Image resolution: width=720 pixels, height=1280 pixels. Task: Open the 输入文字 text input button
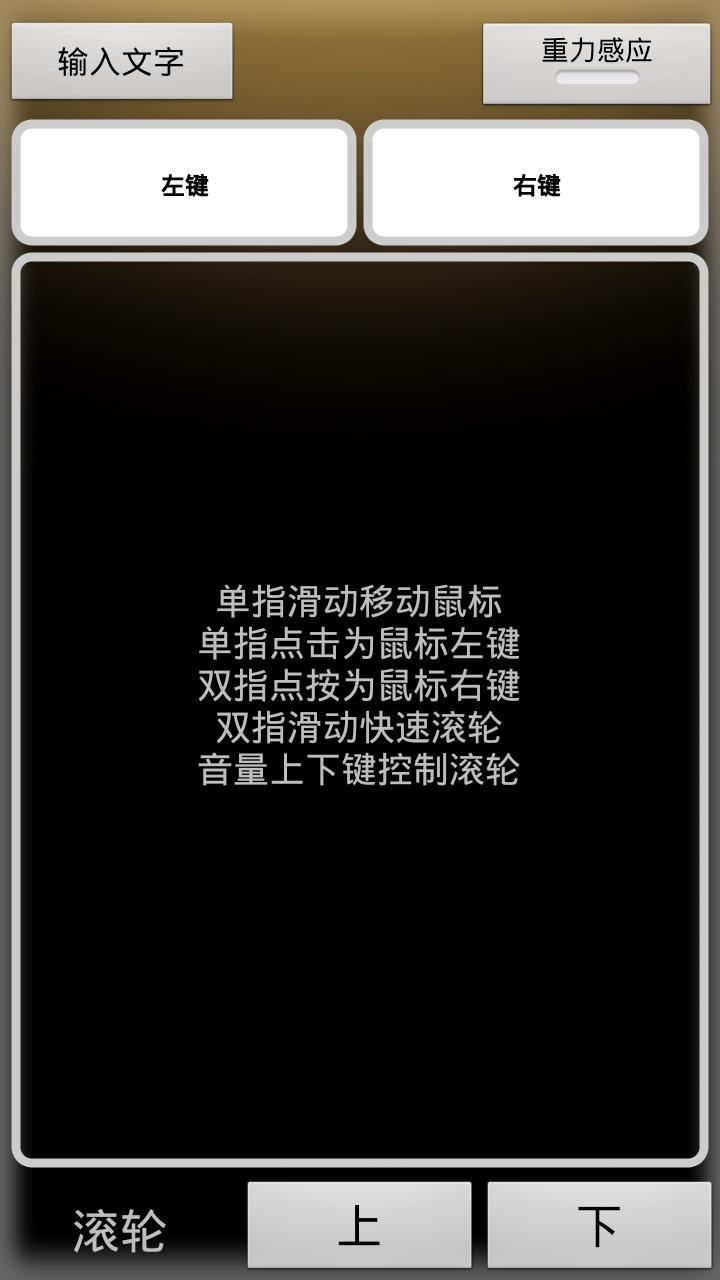[x=121, y=61]
